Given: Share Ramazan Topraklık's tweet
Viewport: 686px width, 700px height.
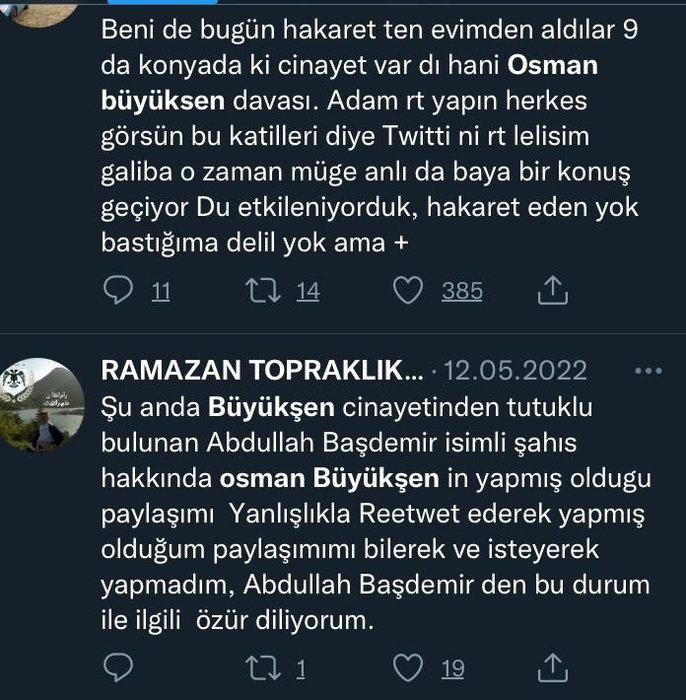Looking at the screenshot, I should click(552, 667).
